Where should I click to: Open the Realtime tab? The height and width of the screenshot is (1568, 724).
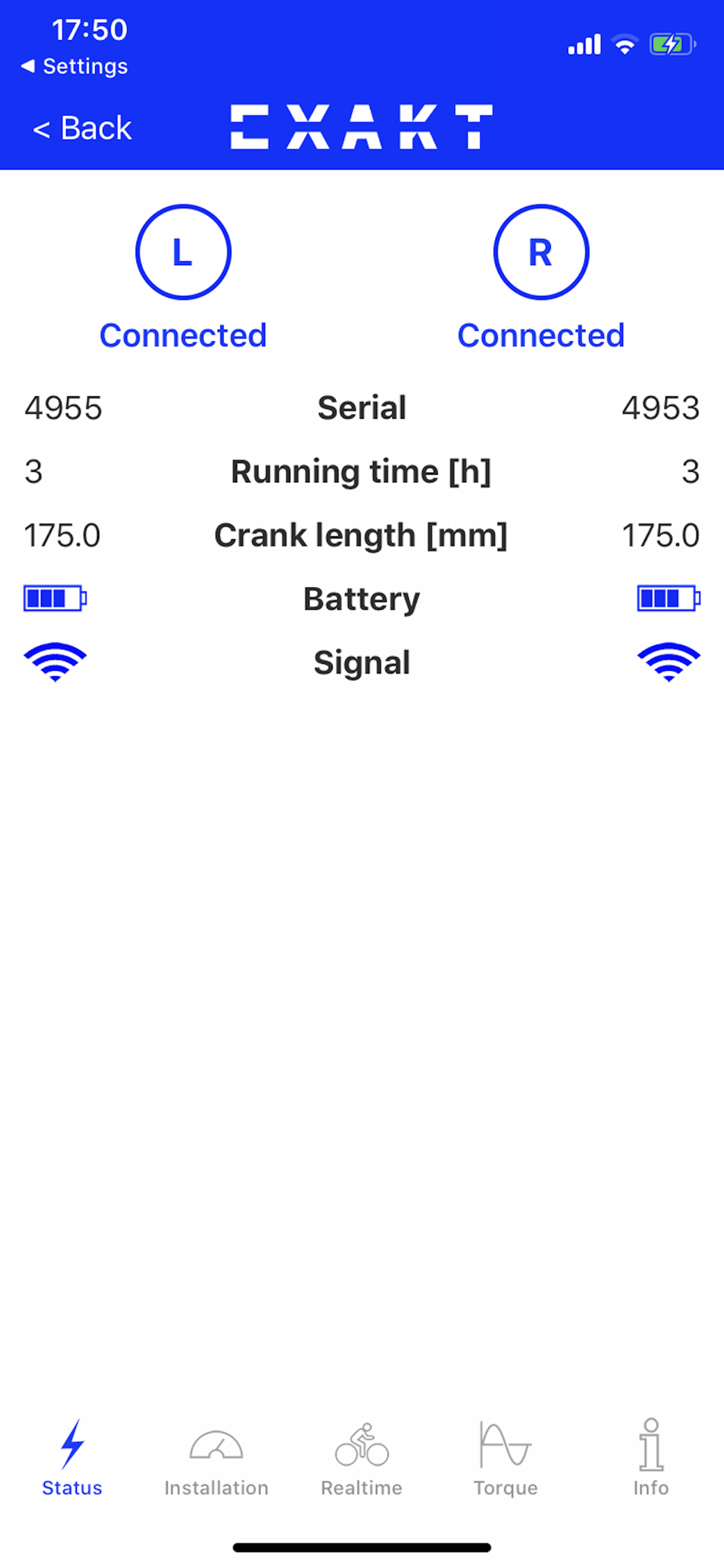tap(361, 1457)
